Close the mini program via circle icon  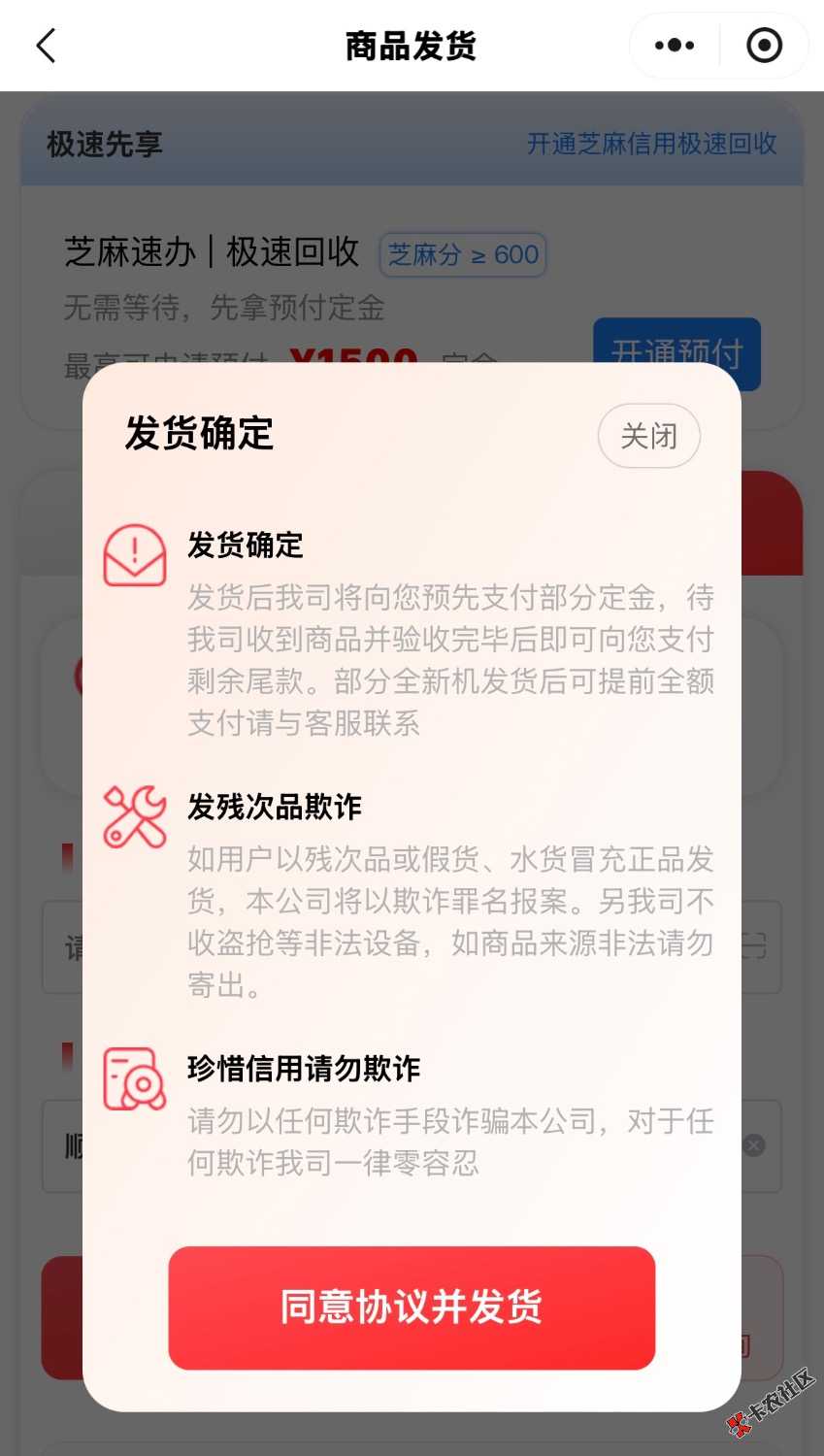point(764,46)
